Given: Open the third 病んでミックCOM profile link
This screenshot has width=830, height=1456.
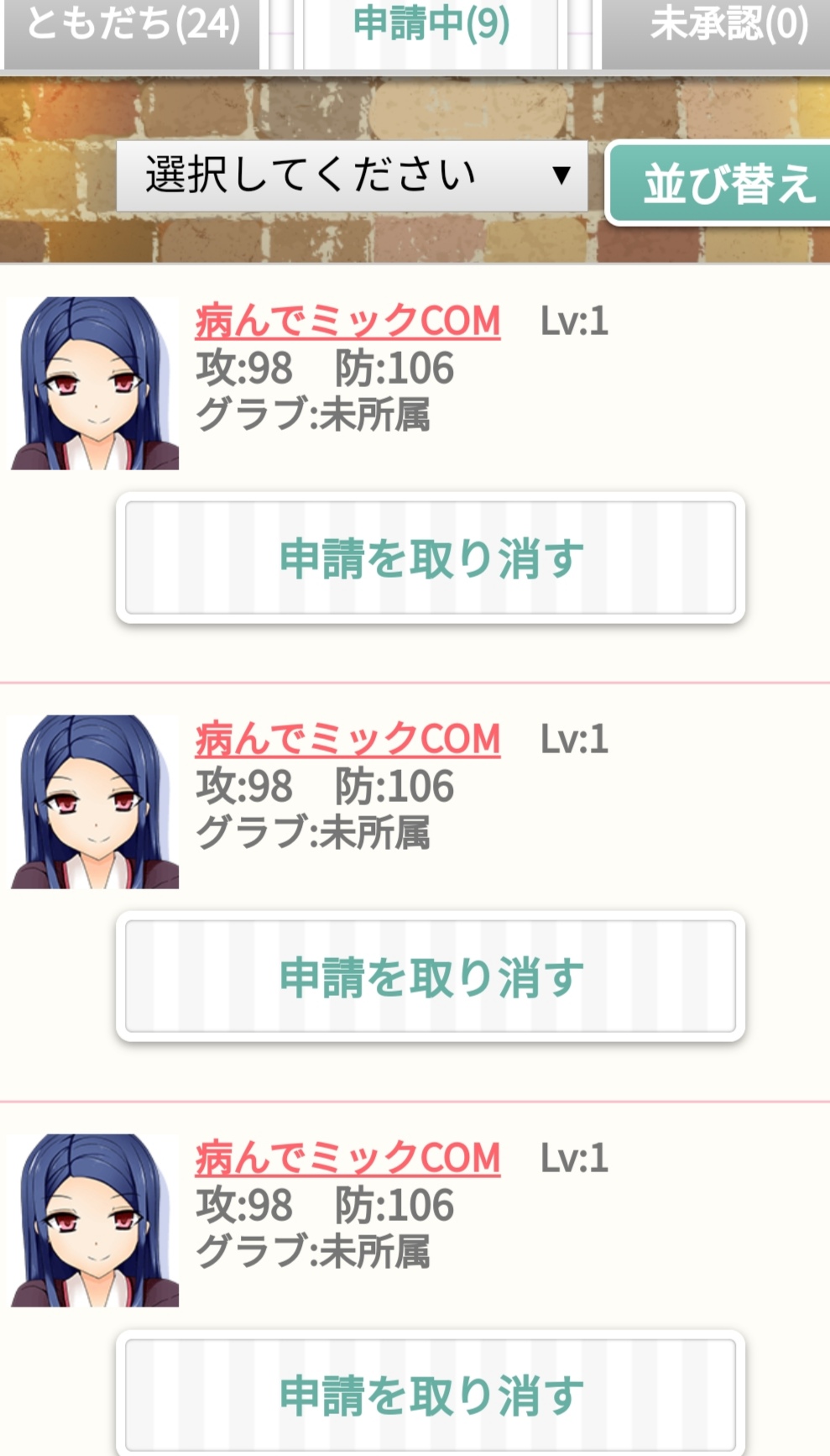Looking at the screenshot, I should (347, 1159).
